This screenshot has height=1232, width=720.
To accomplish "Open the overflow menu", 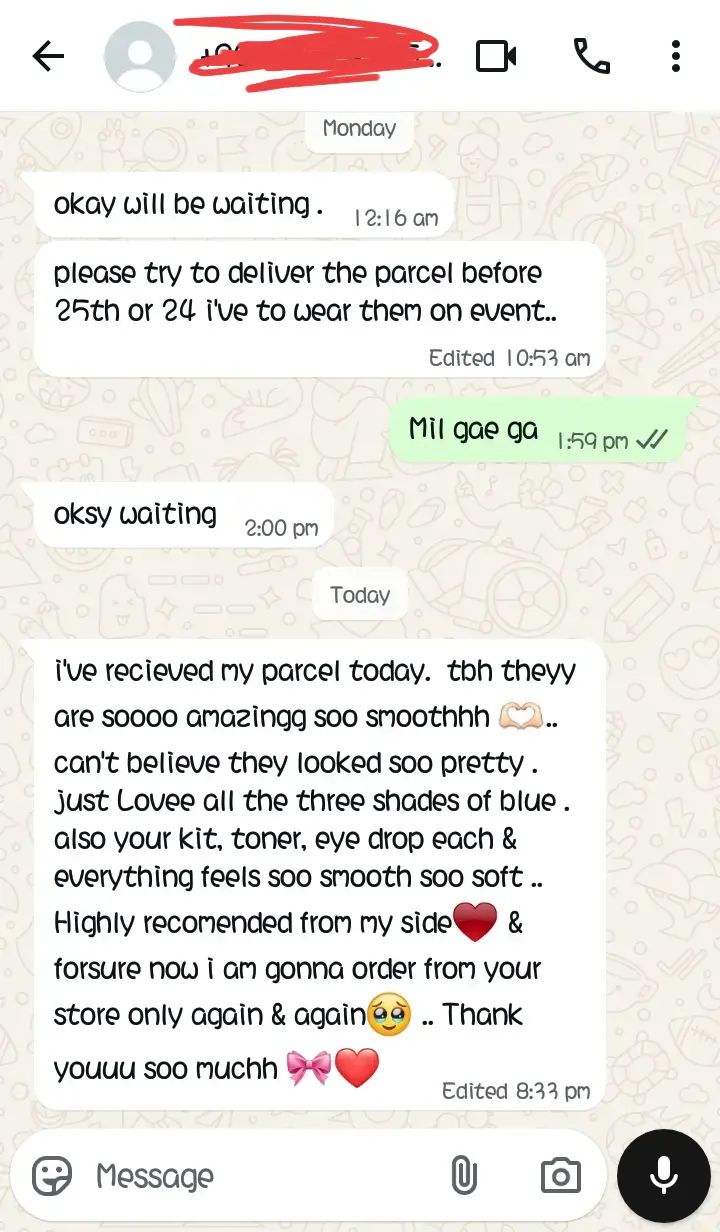I will pyautogui.click(x=676, y=56).
